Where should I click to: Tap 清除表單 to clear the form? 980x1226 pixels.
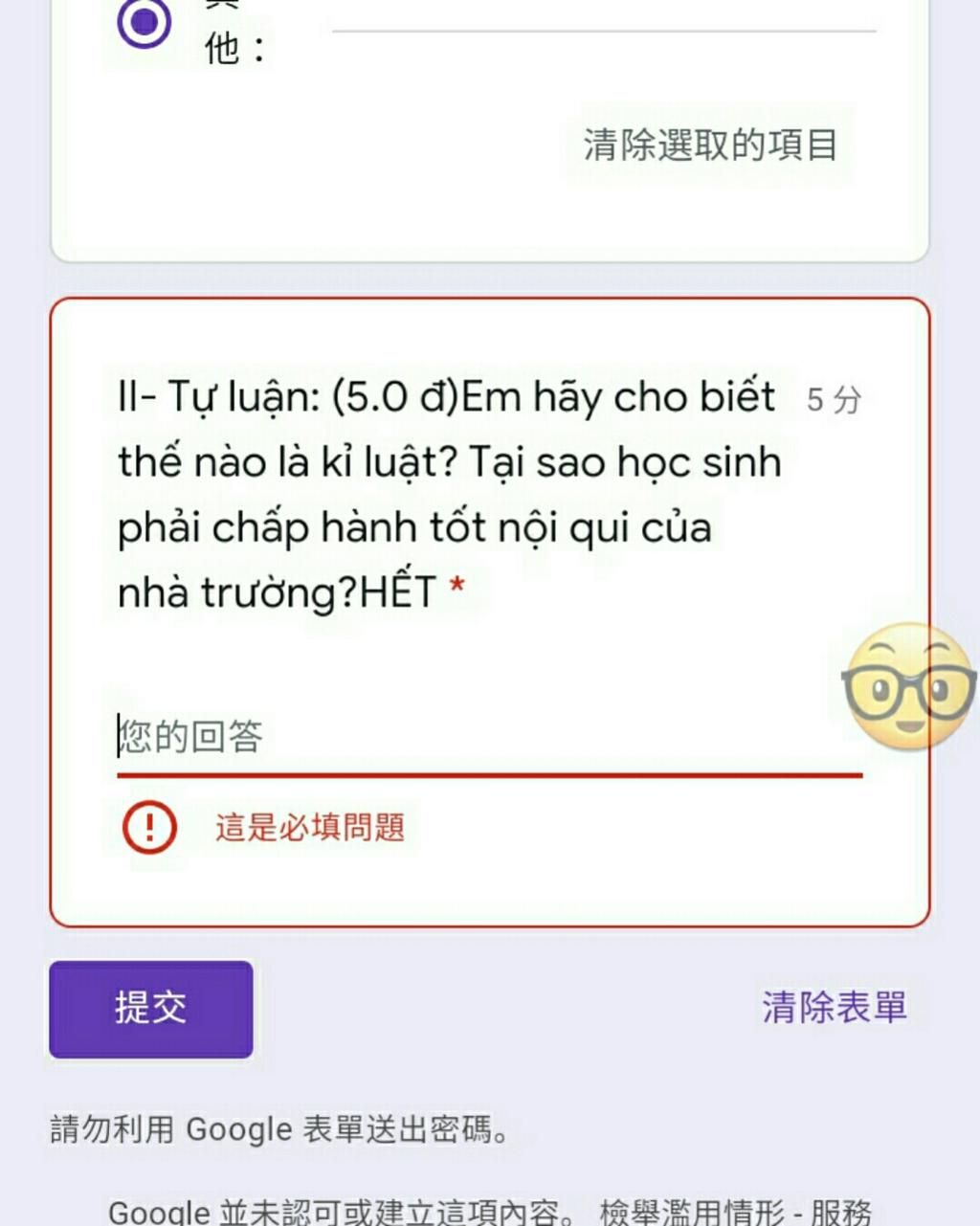coord(834,1007)
